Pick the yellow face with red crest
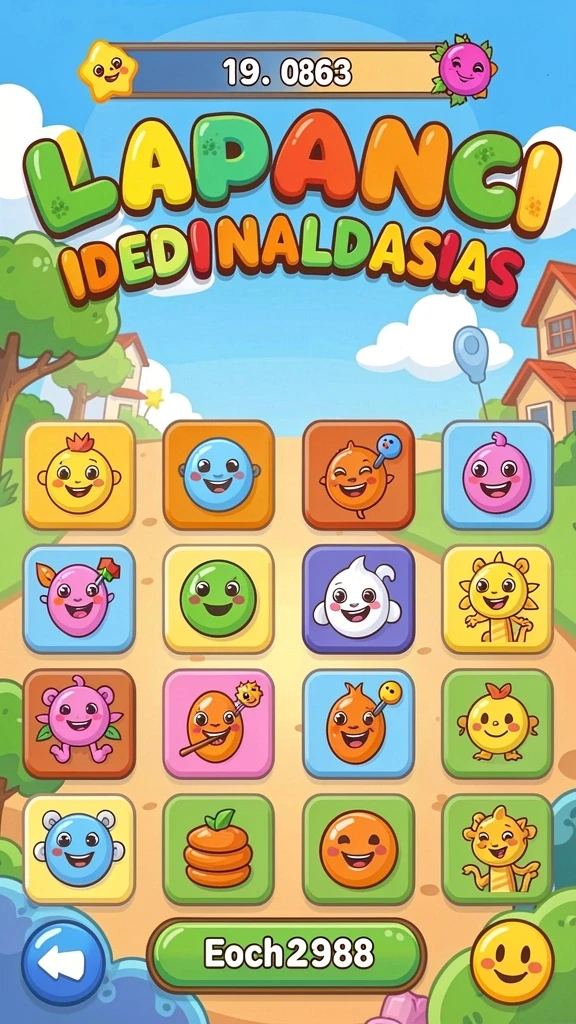 pos(79,475)
